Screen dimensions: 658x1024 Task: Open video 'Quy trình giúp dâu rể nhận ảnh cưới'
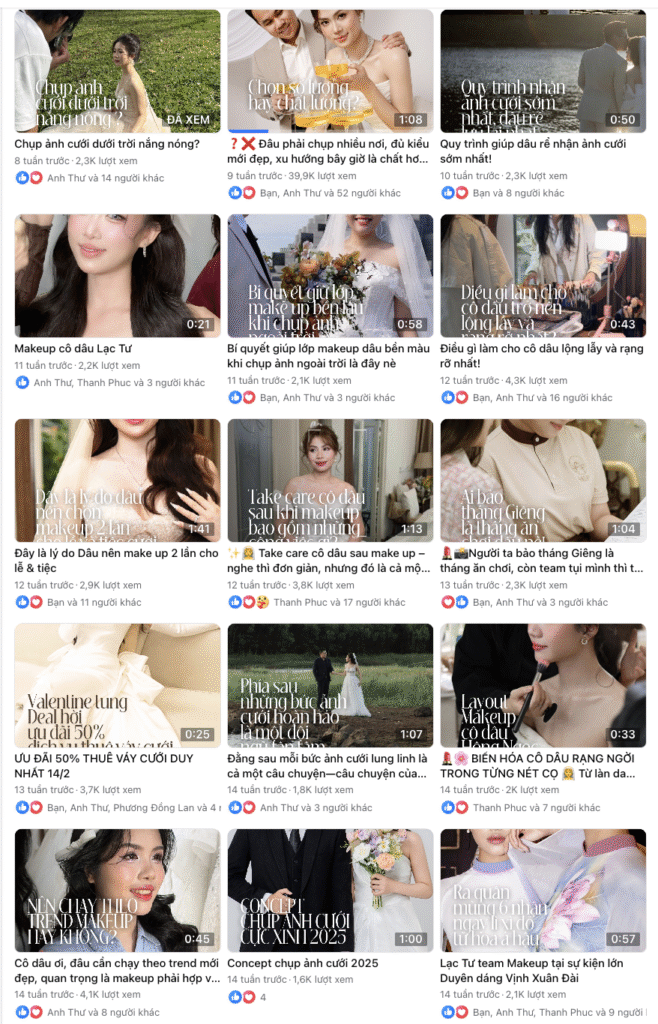click(543, 70)
